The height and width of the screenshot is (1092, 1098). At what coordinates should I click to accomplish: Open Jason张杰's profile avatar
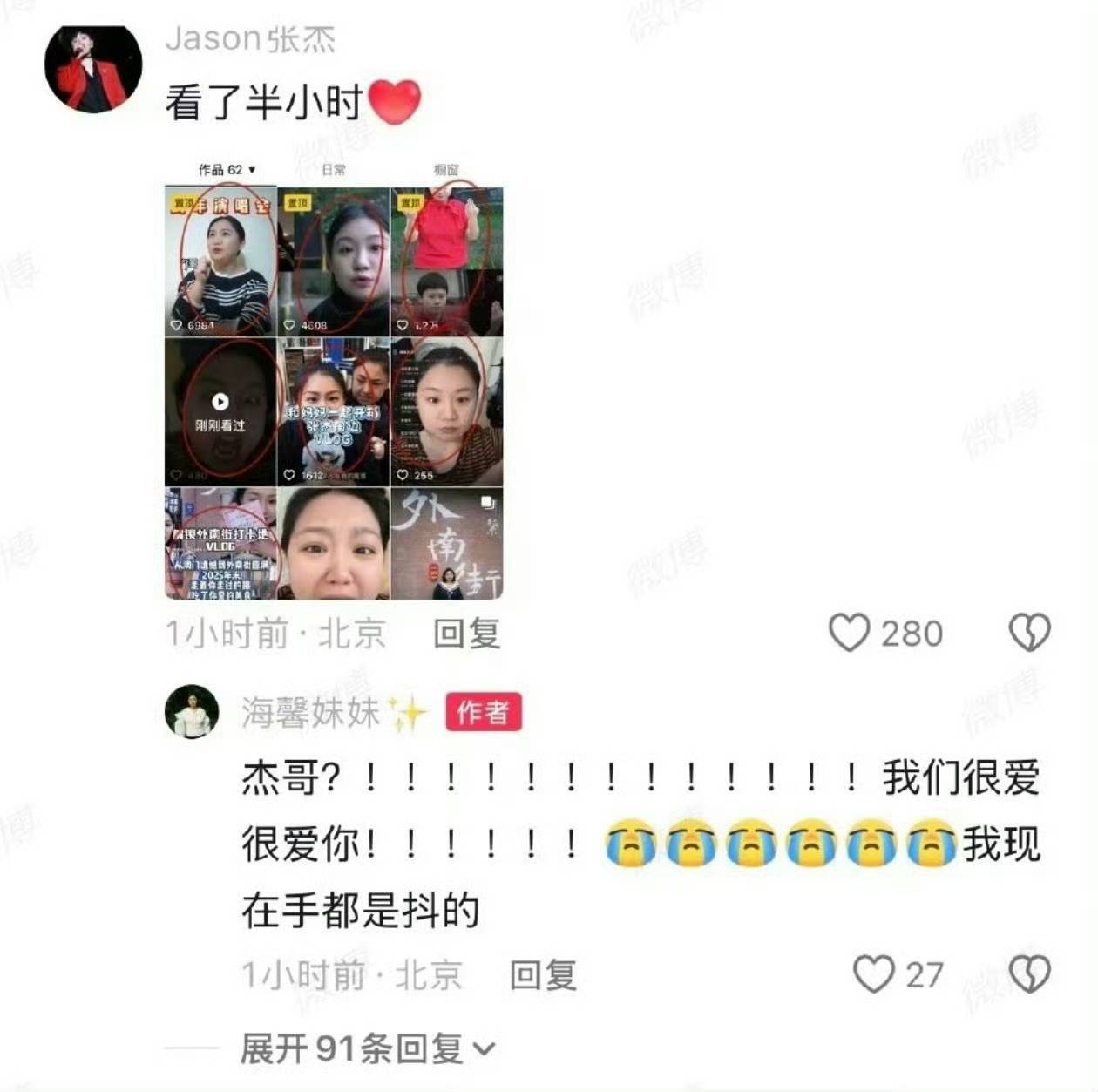[x=93, y=68]
